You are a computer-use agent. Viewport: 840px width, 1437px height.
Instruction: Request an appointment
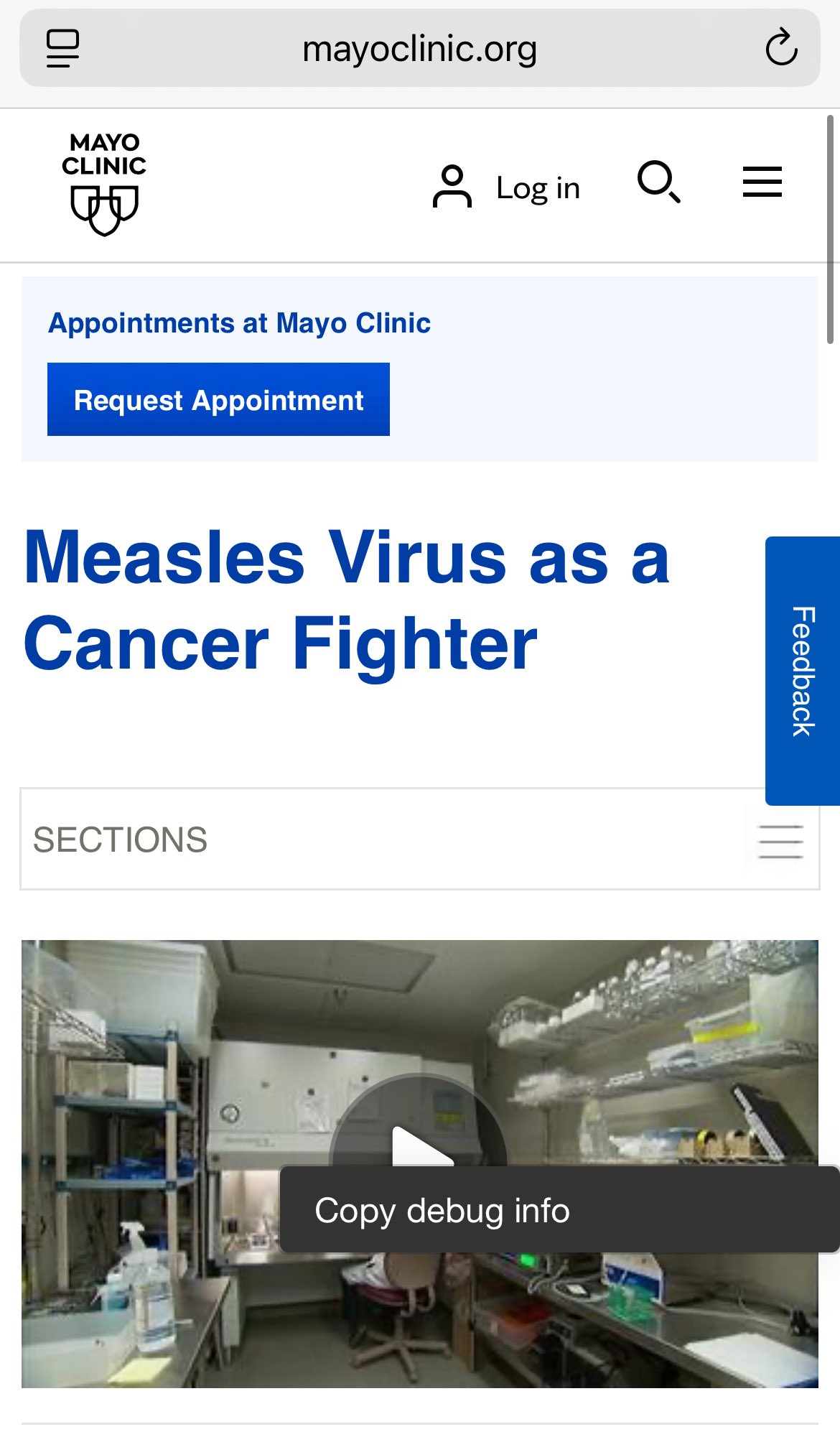pos(218,399)
